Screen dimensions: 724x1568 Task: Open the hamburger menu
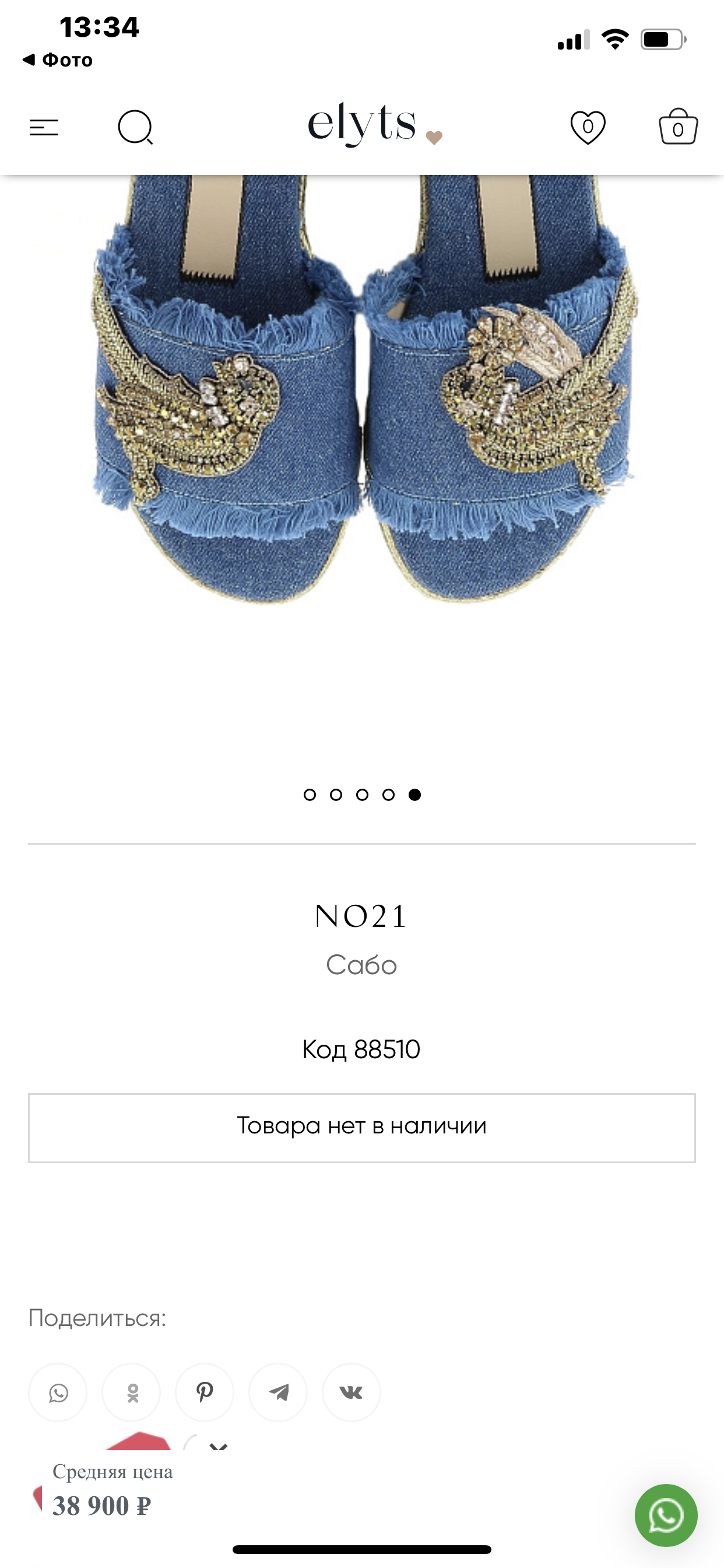point(44,127)
